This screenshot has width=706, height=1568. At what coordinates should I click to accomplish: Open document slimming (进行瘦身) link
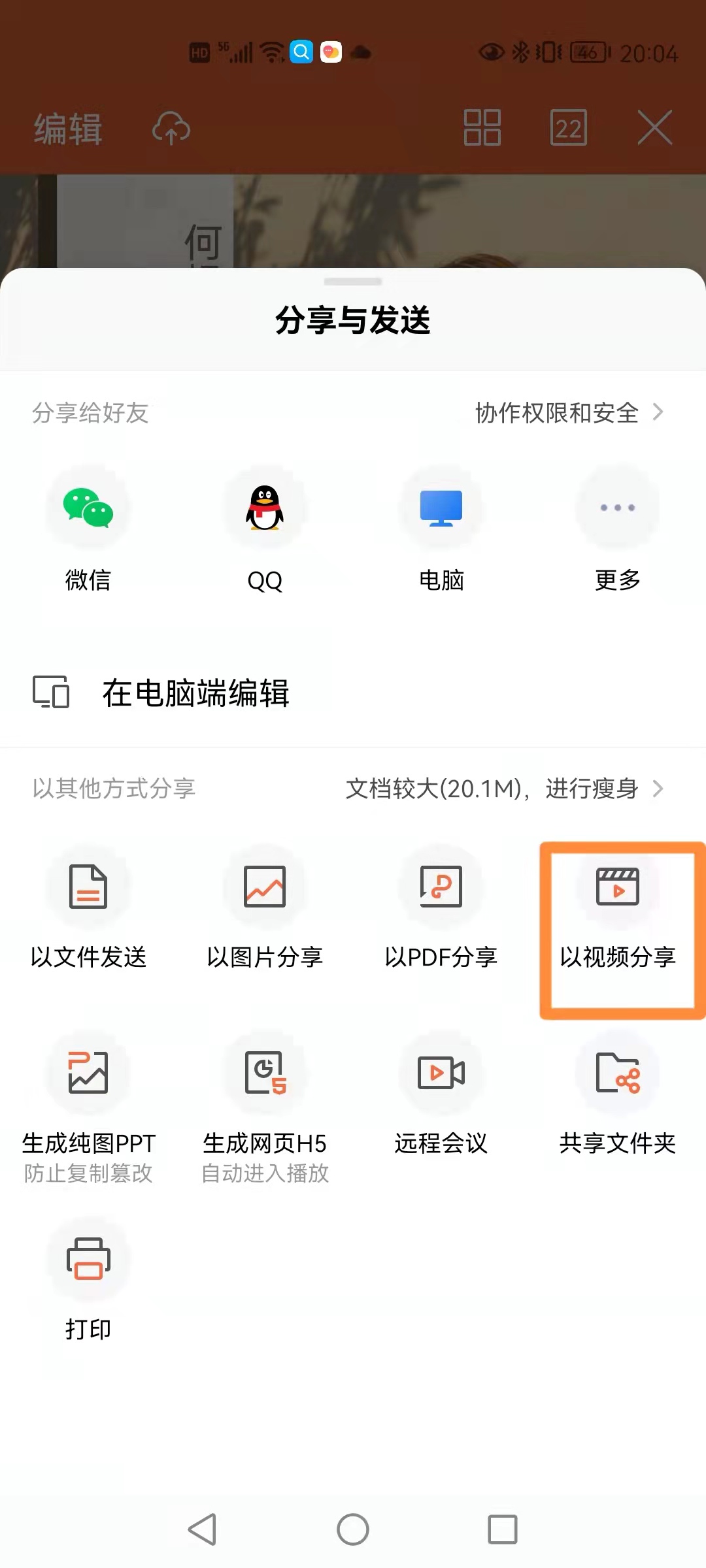click(503, 789)
